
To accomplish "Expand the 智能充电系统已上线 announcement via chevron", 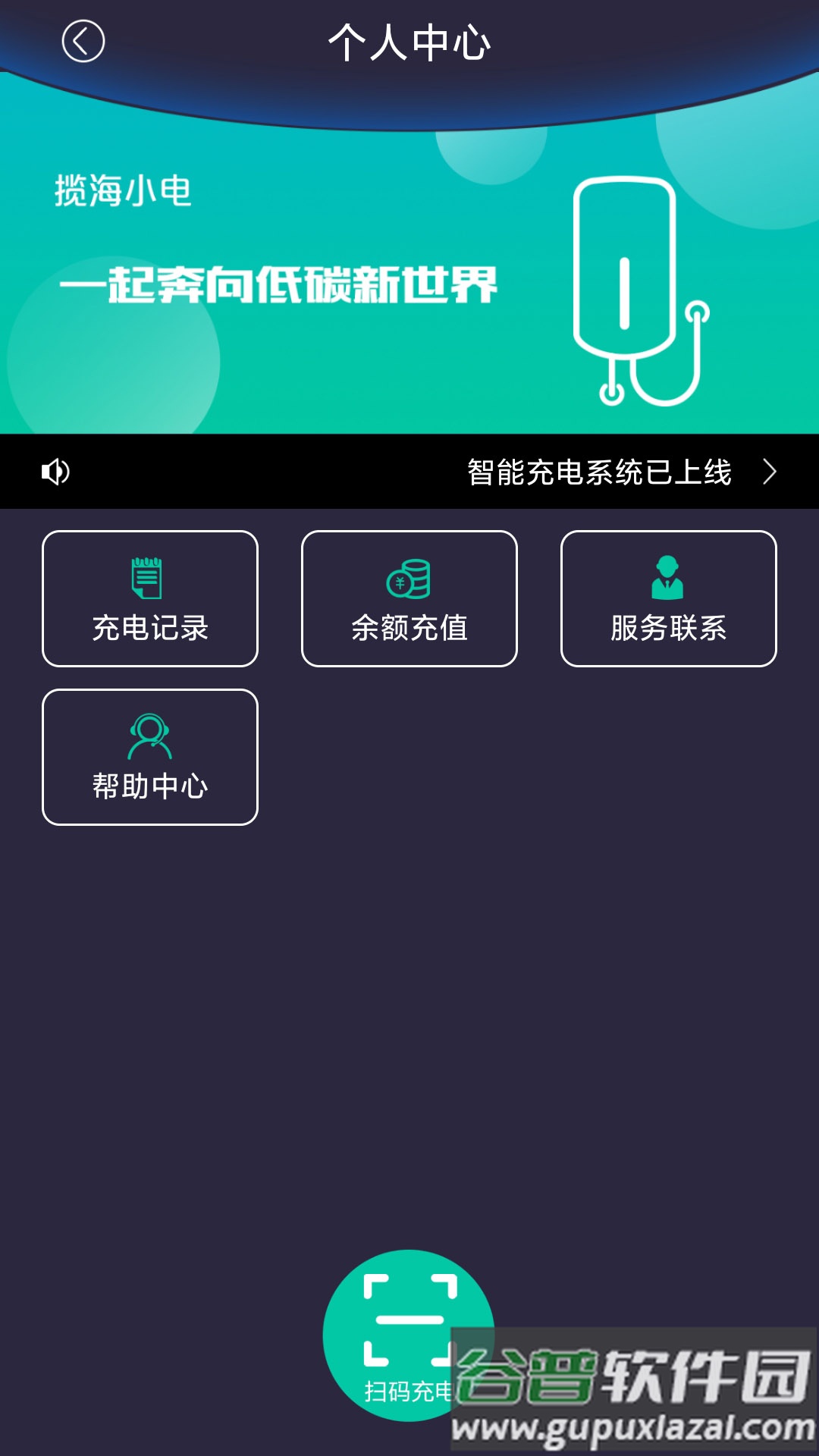I will tap(770, 472).
